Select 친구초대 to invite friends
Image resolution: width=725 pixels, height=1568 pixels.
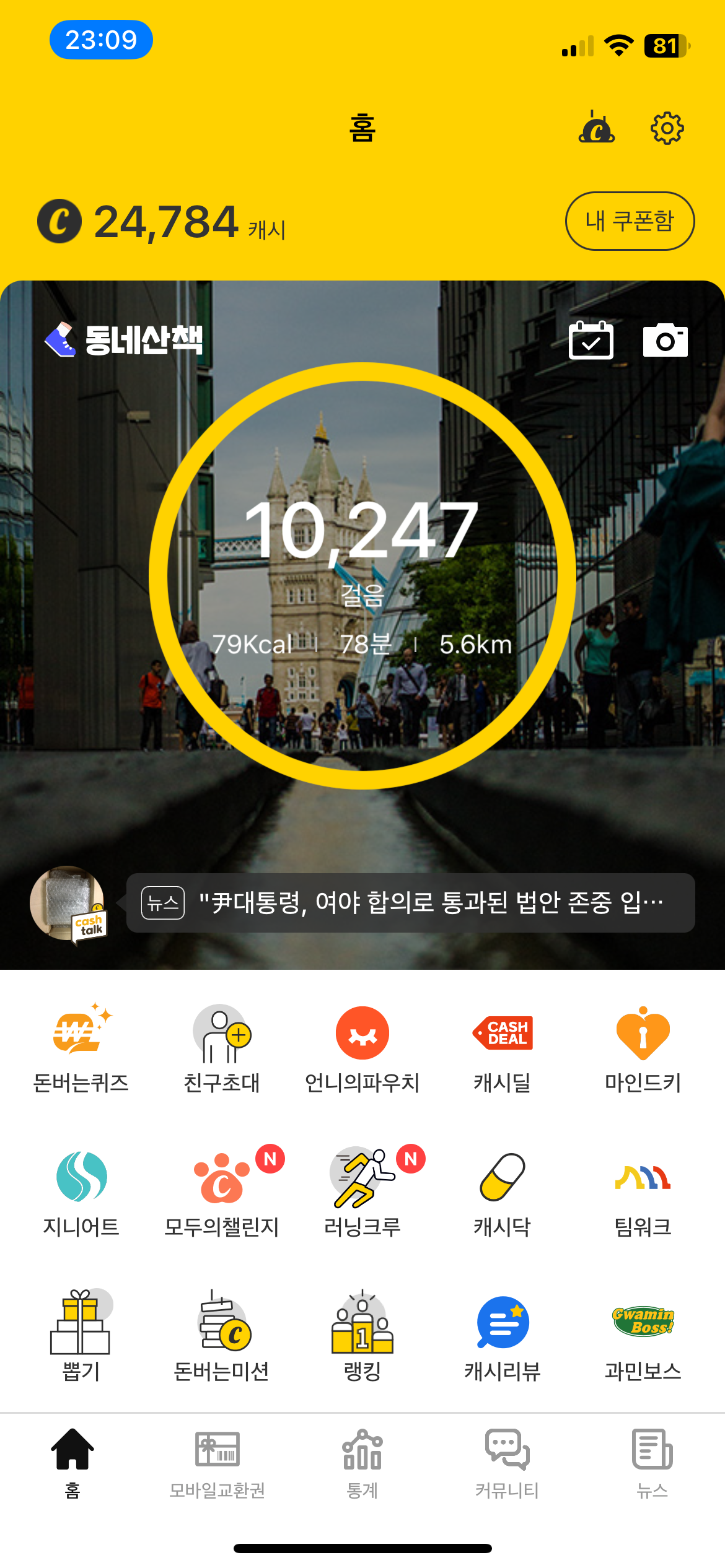coord(221,1048)
